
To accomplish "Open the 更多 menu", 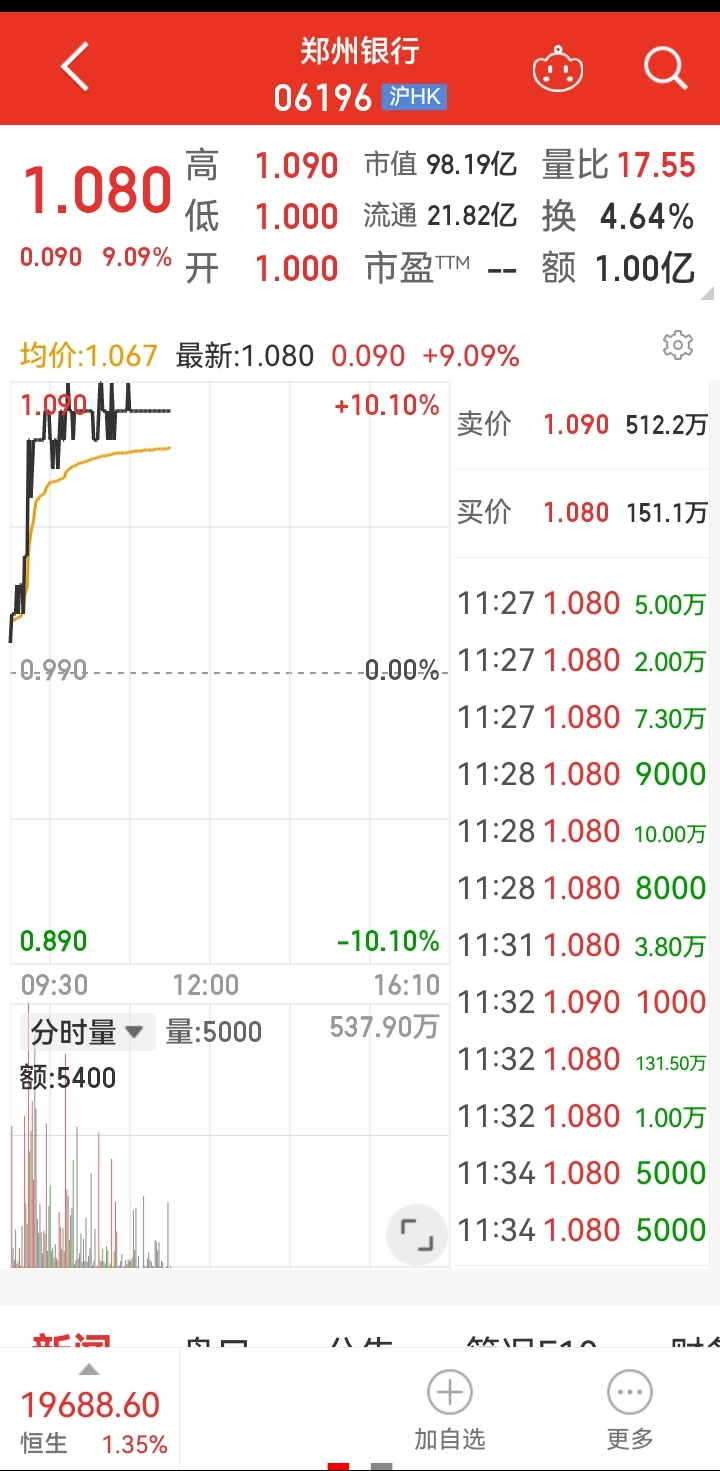I will tap(630, 1411).
